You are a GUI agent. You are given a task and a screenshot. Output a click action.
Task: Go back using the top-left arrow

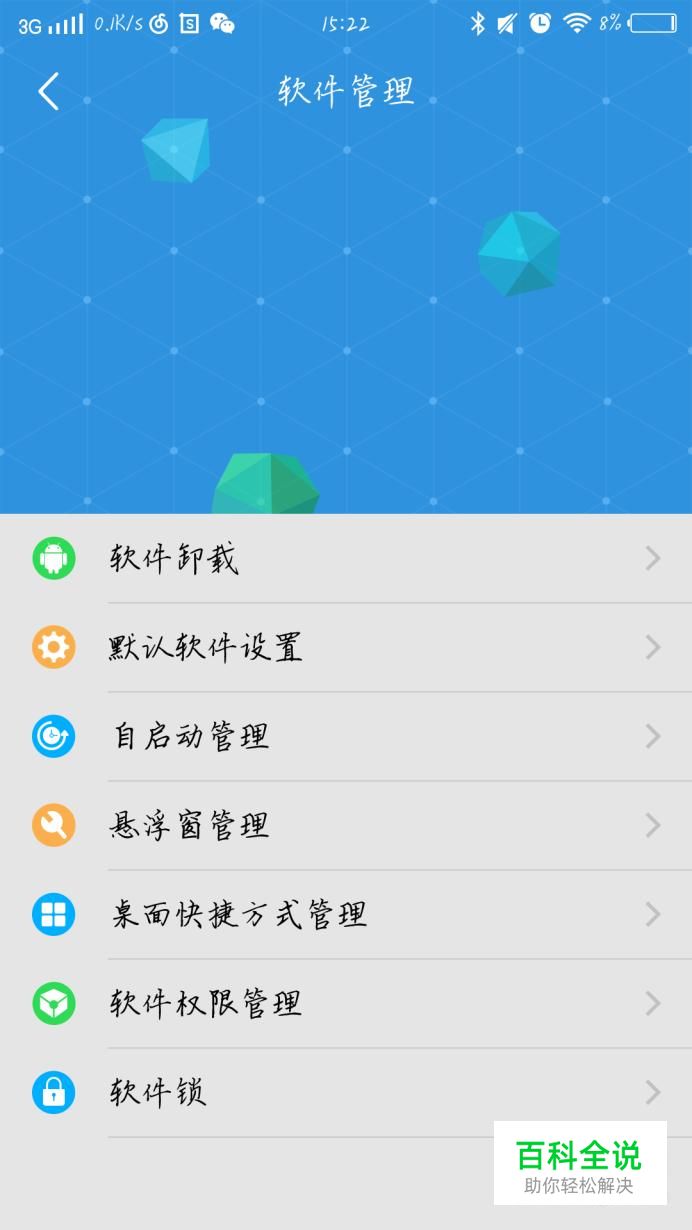coord(48,91)
